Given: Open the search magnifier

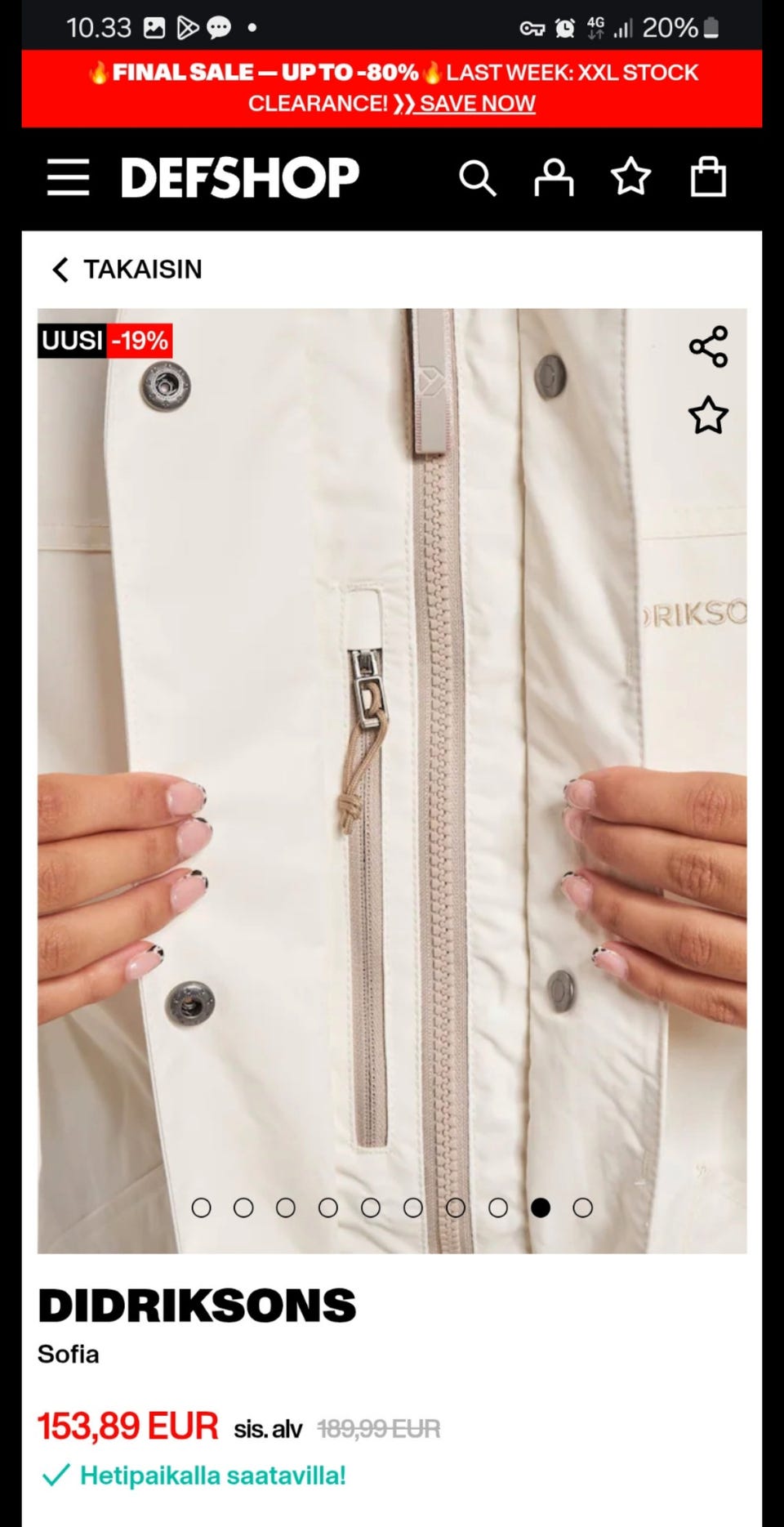Looking at the screenshot, I should (477, 177).
